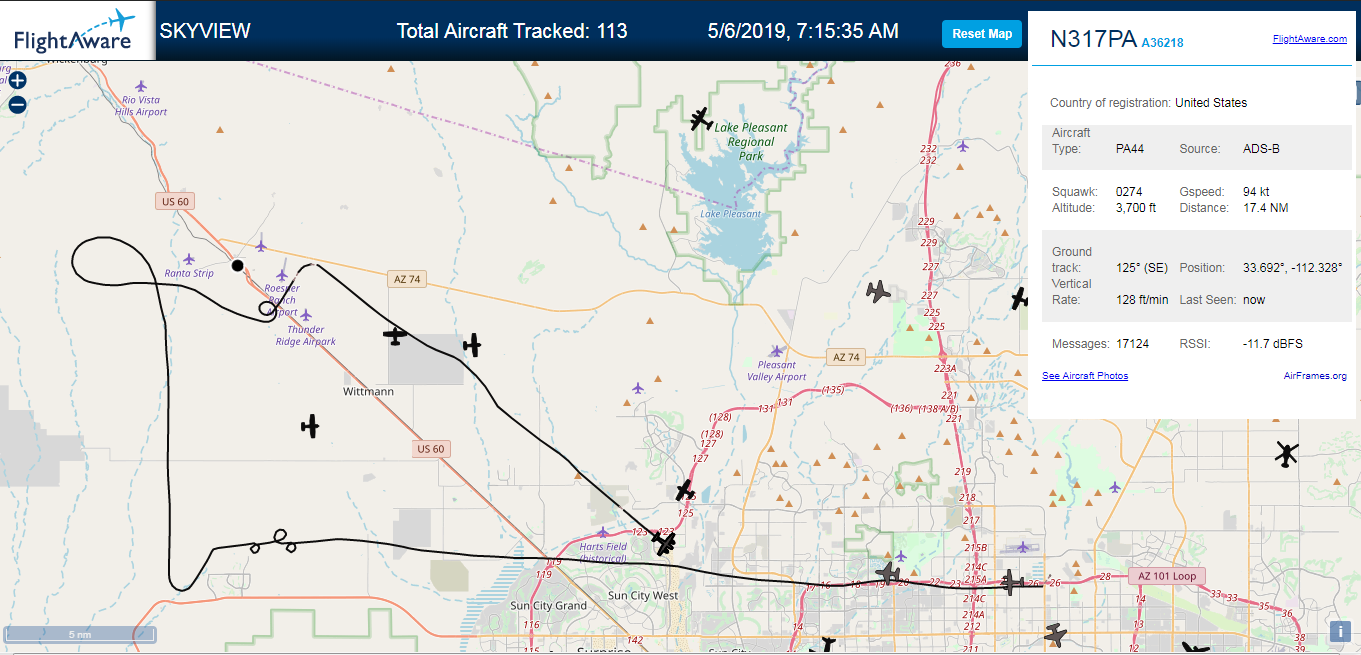Click the Reset Map button

pos(981,34)
